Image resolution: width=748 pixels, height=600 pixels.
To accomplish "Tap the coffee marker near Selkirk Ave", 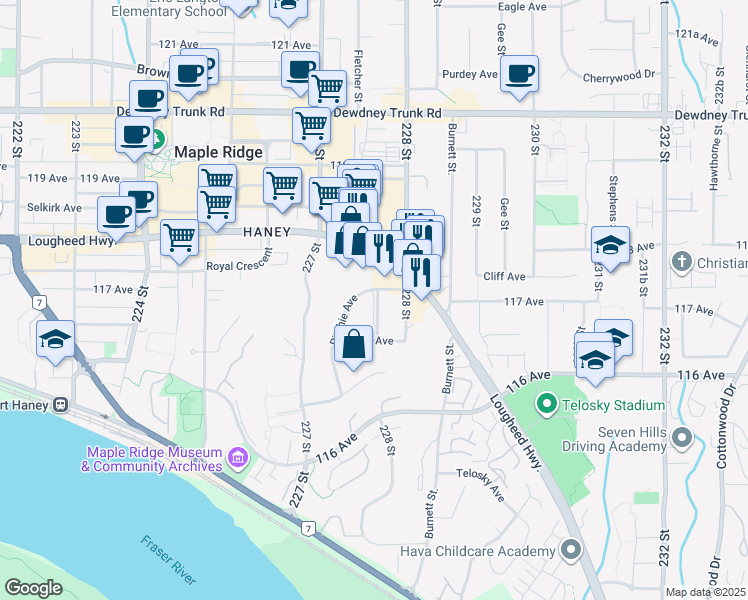I will [117, 214].
